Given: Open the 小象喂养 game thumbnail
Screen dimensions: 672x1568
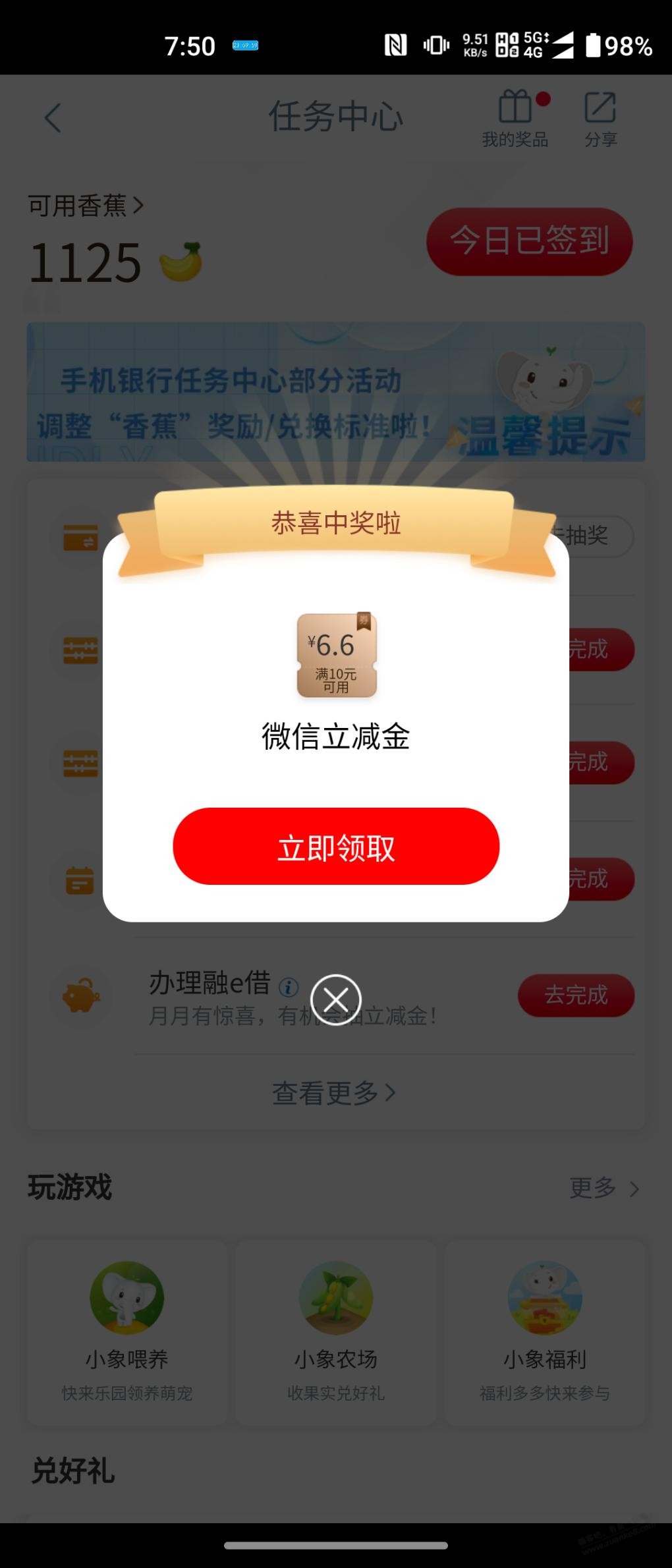Looking at the screenshot, I should click(x=126, y=1298).
